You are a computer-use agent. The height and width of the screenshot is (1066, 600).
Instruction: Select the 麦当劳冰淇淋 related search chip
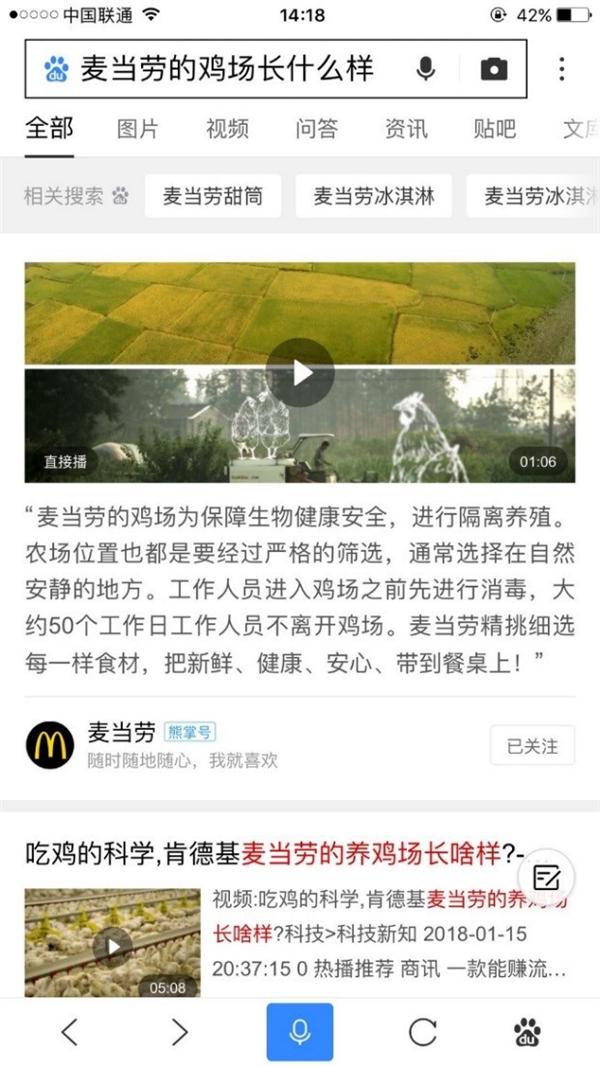click(x=374, y=196)
